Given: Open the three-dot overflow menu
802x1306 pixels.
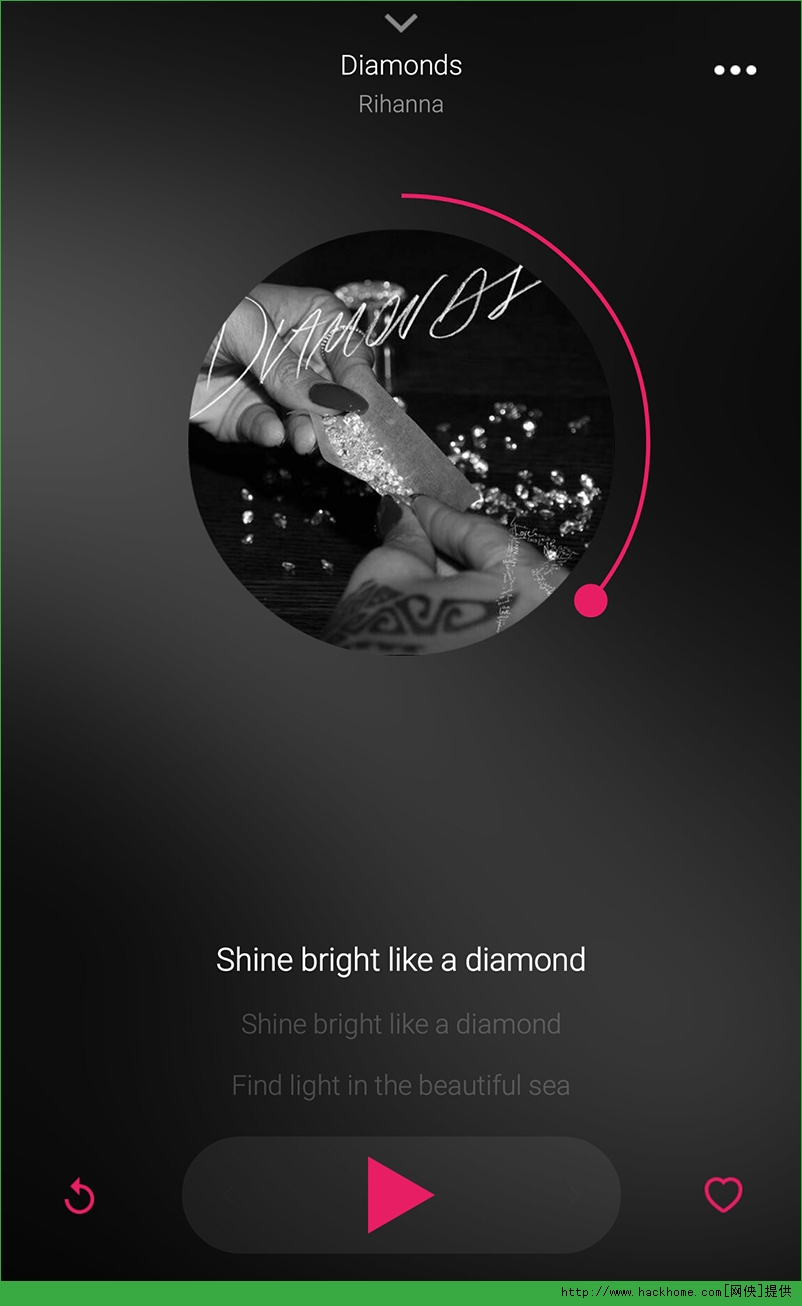Looking at the screenshot, I should click(735, 70).
